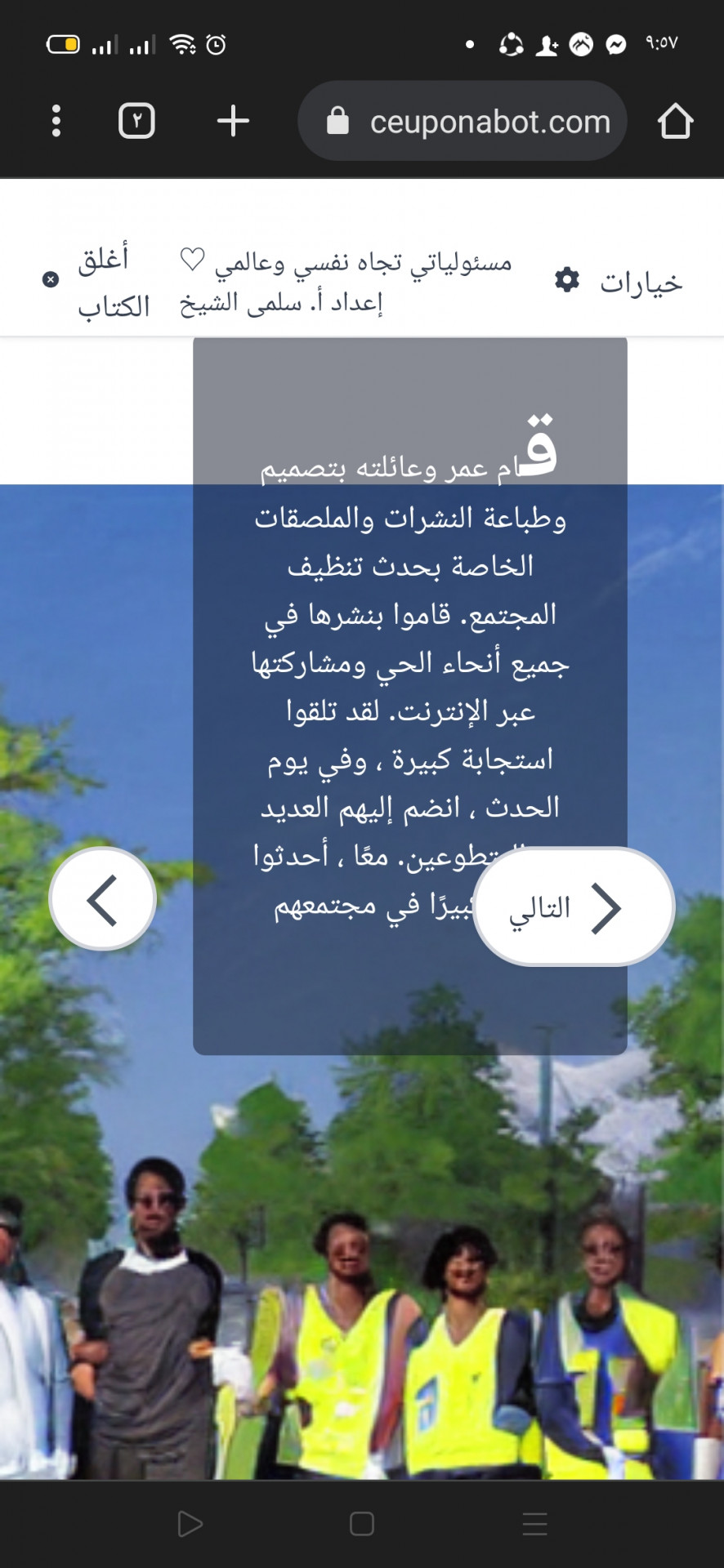Viewport: 724px width, 1568px height.
Task: Go to the browser home page
Action: pos(675,121)
